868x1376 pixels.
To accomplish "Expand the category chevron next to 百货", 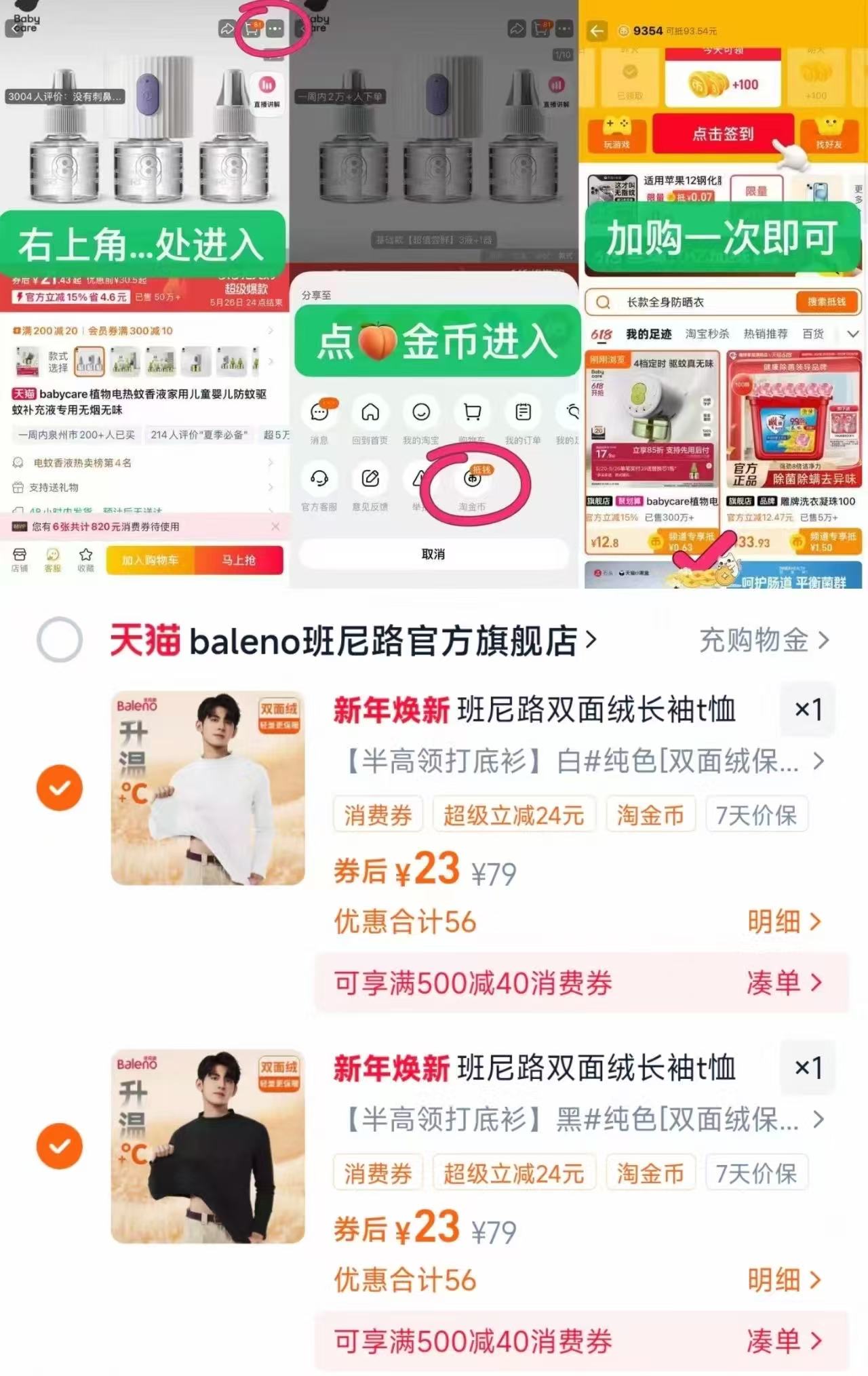I will (x=853, y=334).
